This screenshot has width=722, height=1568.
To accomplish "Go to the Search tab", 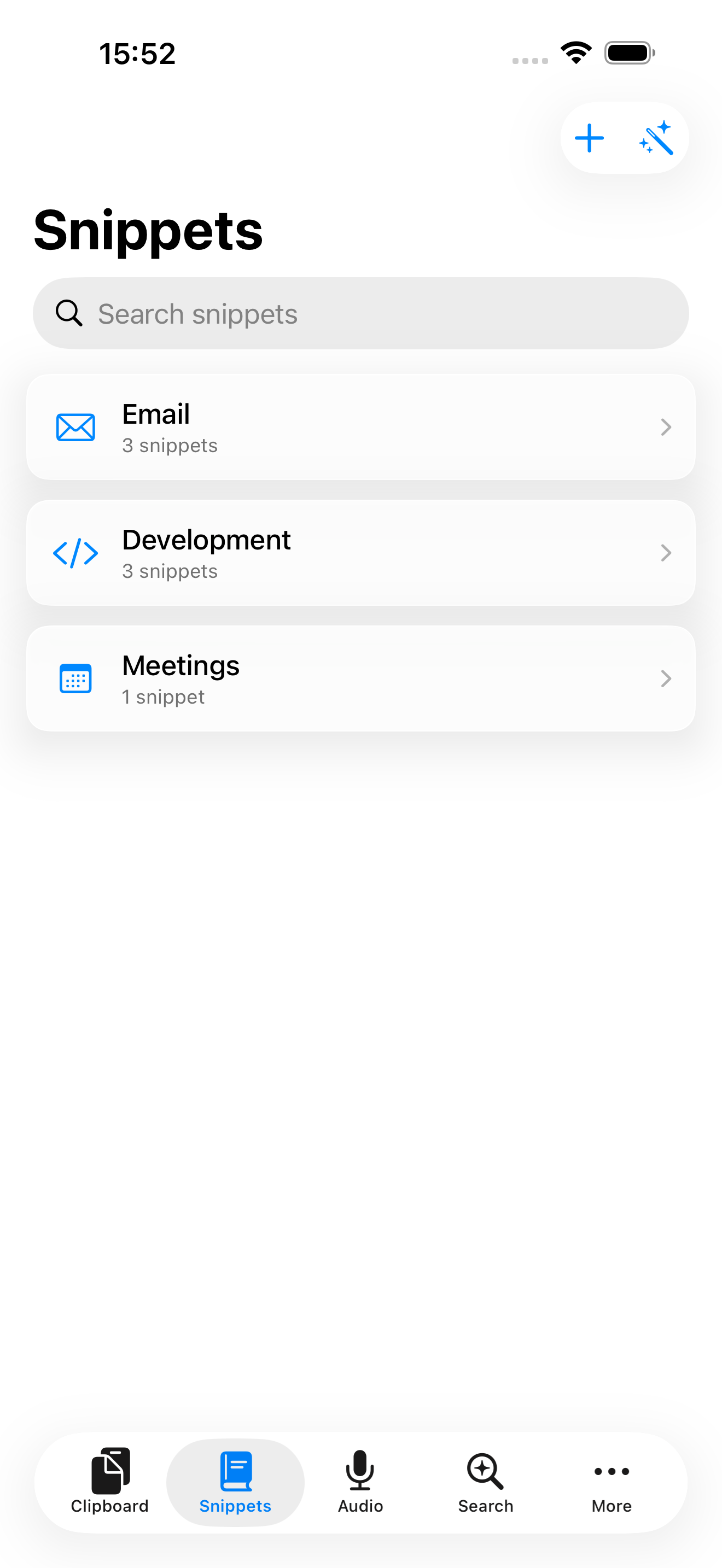I will click(x=486, y=1482).
